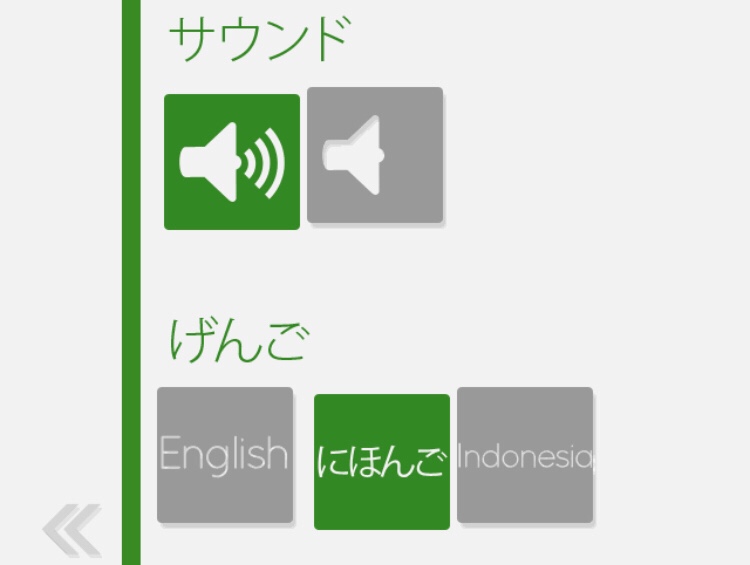This screenshot has width=750, height=565.
Task: Mute sound with the grey speaker button
Action: 374,155
